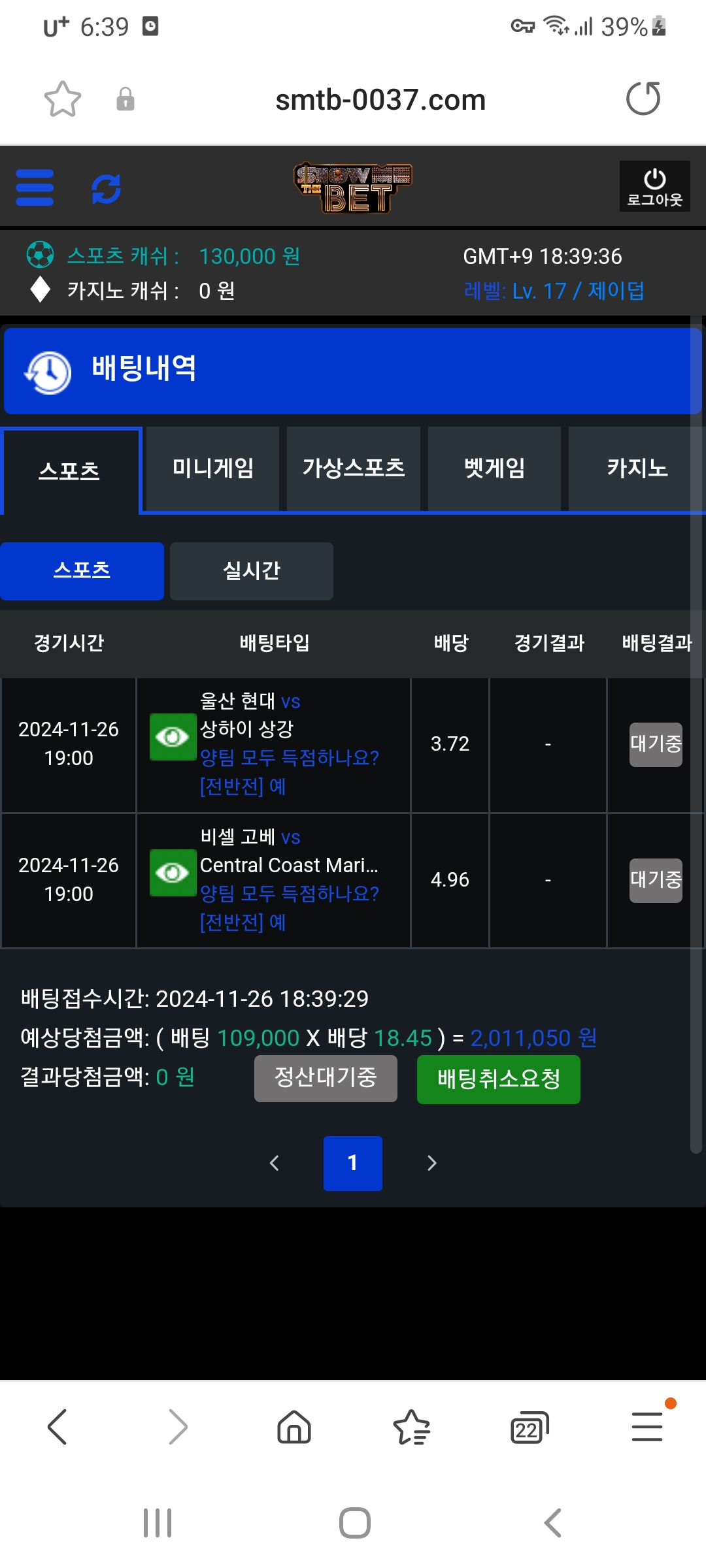
Task: Tap the 로그아웃 logout button
Action: coord(654,186)
